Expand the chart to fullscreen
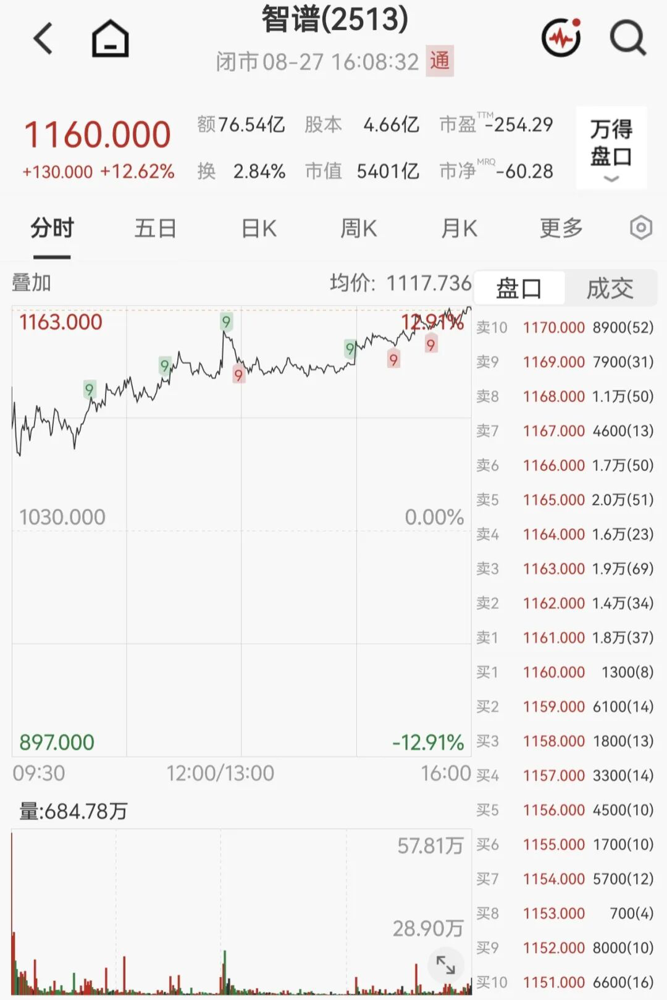 pos(445,964)
